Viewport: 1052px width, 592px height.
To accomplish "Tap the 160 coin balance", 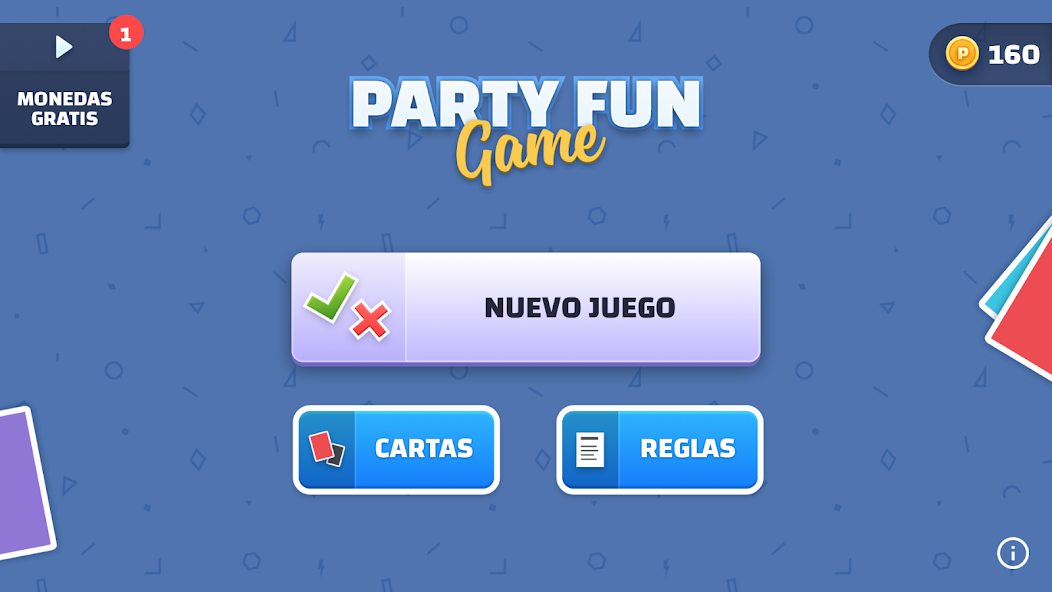I will pyautogui.click(x=994, y=54).
